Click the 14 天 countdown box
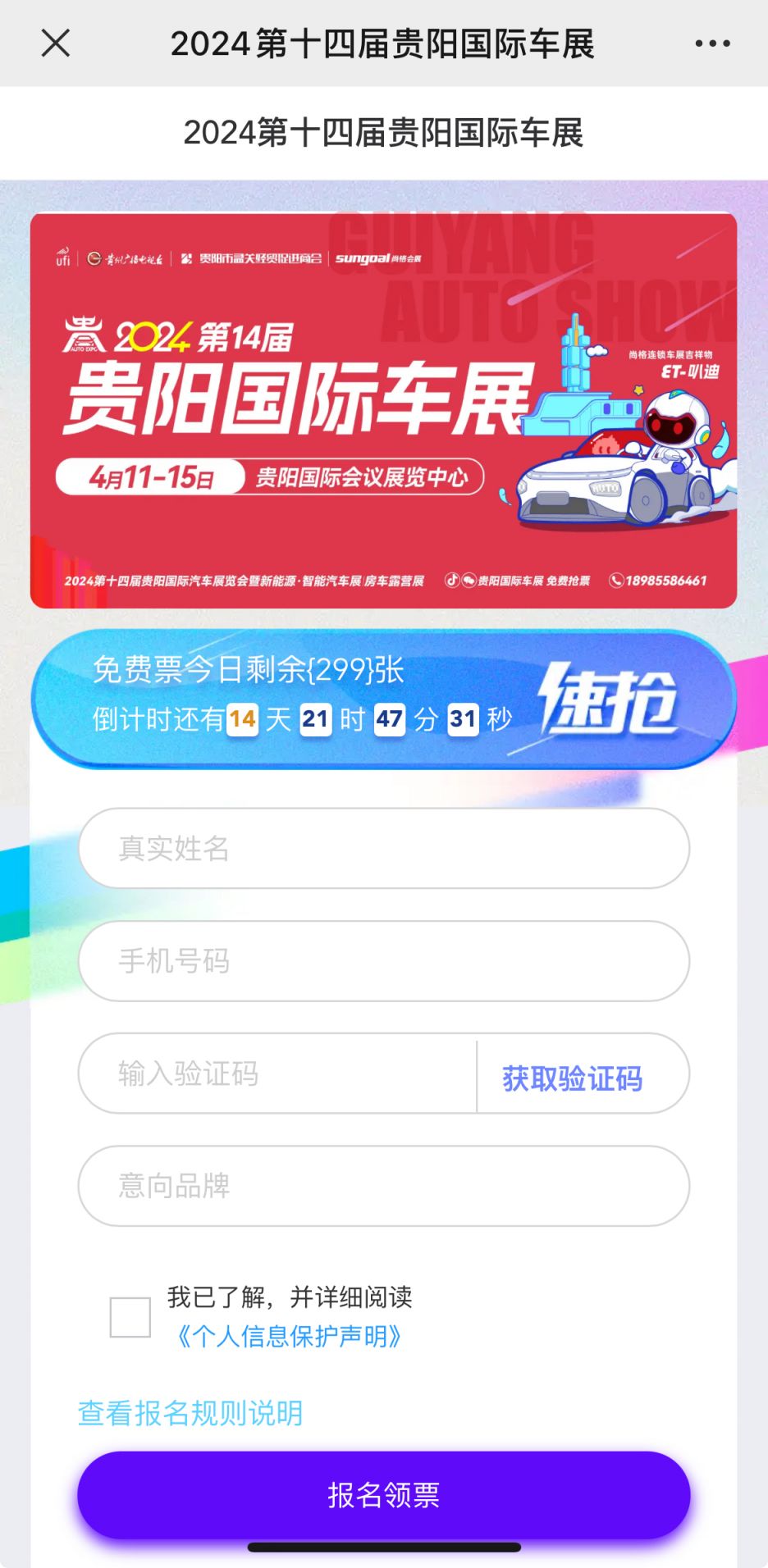Viewport: 768px width, 1568px height. pos(242,718)
